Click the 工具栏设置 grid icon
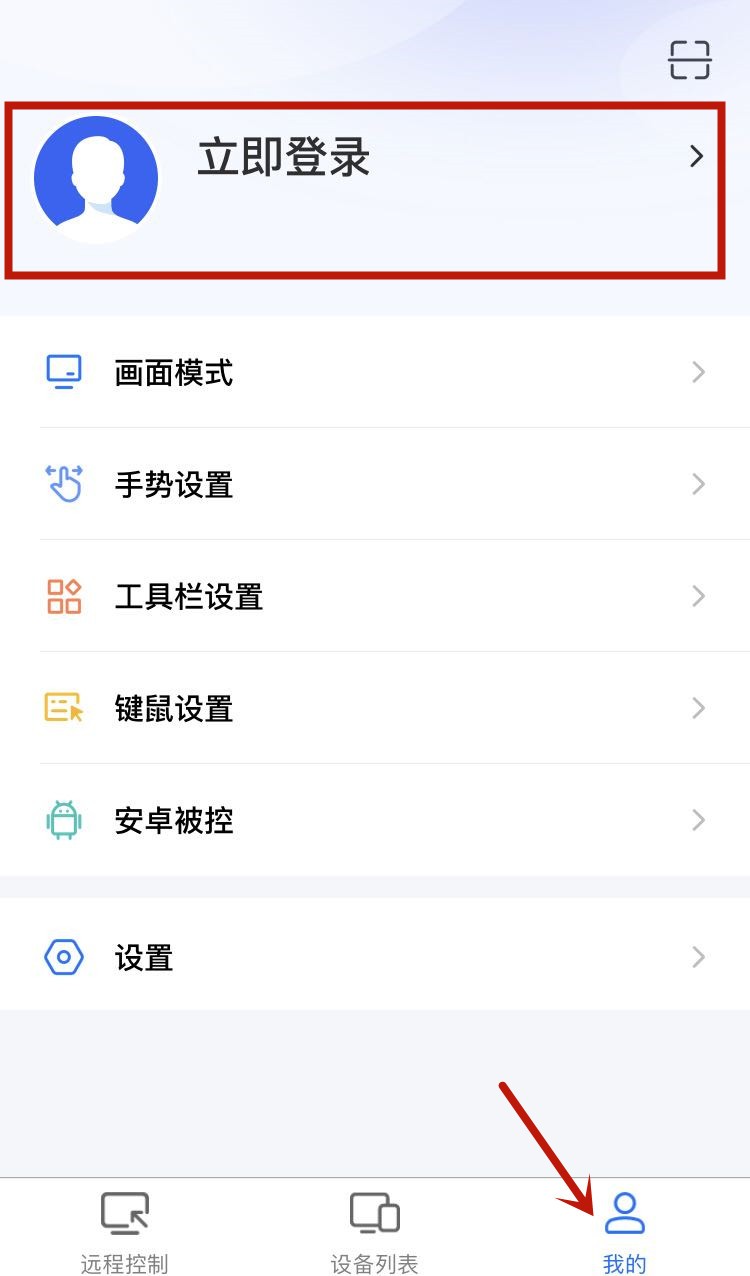 coord(63,596)
